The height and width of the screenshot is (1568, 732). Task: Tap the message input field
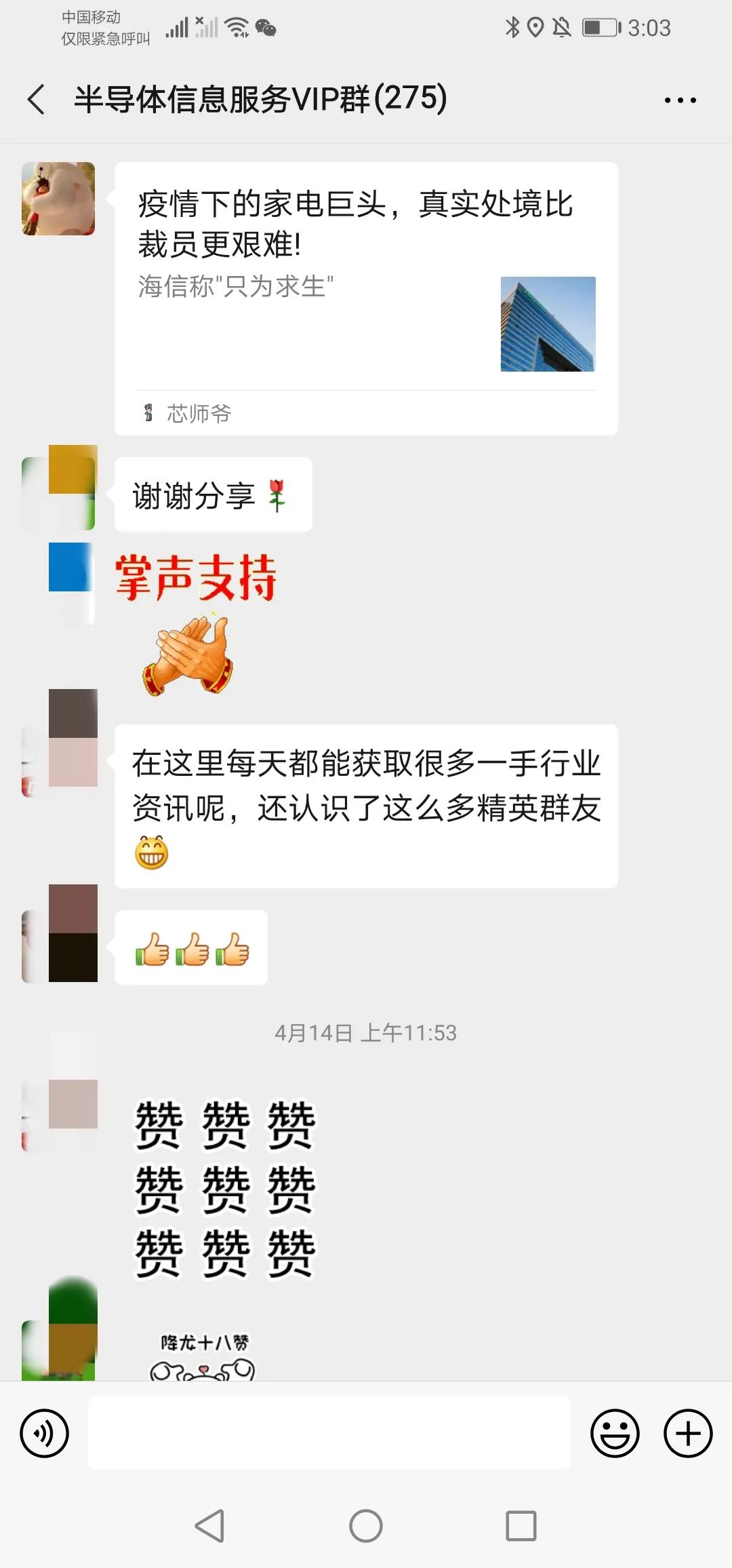[x=329, y=1433]
